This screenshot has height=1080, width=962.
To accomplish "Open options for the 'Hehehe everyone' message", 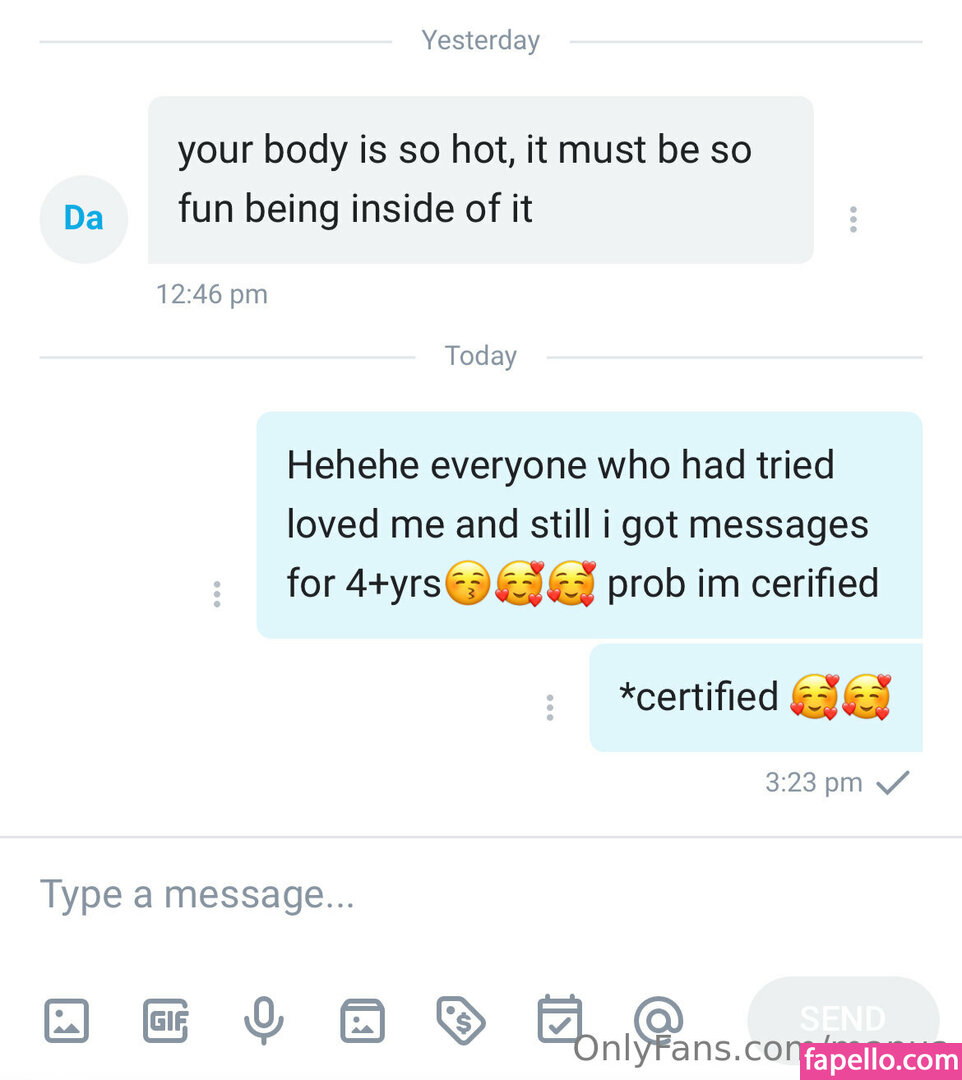I will pyautogui.click(x=216, y=594).
